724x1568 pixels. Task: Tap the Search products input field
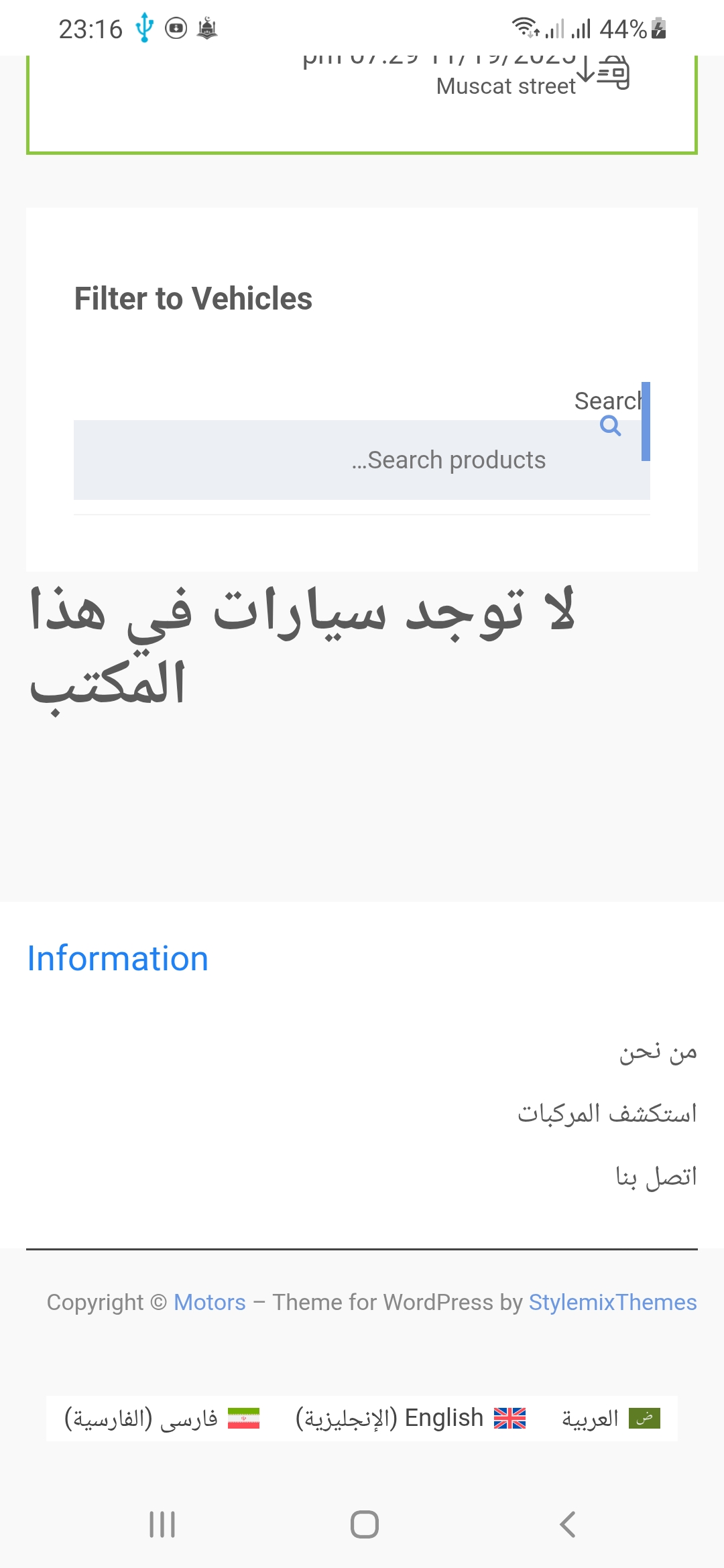click(x=362, y=460)
